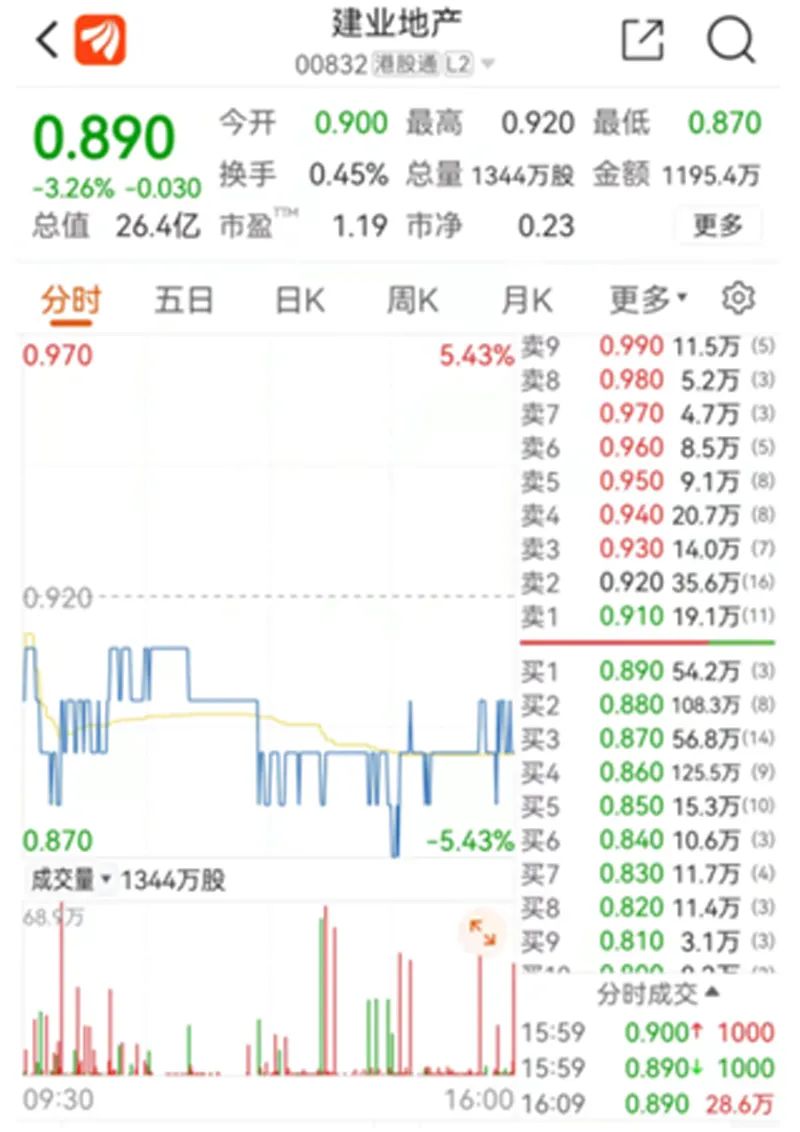Expand the chart to full screen
This screenshot has height=1132, width=800.
[483, 933]
